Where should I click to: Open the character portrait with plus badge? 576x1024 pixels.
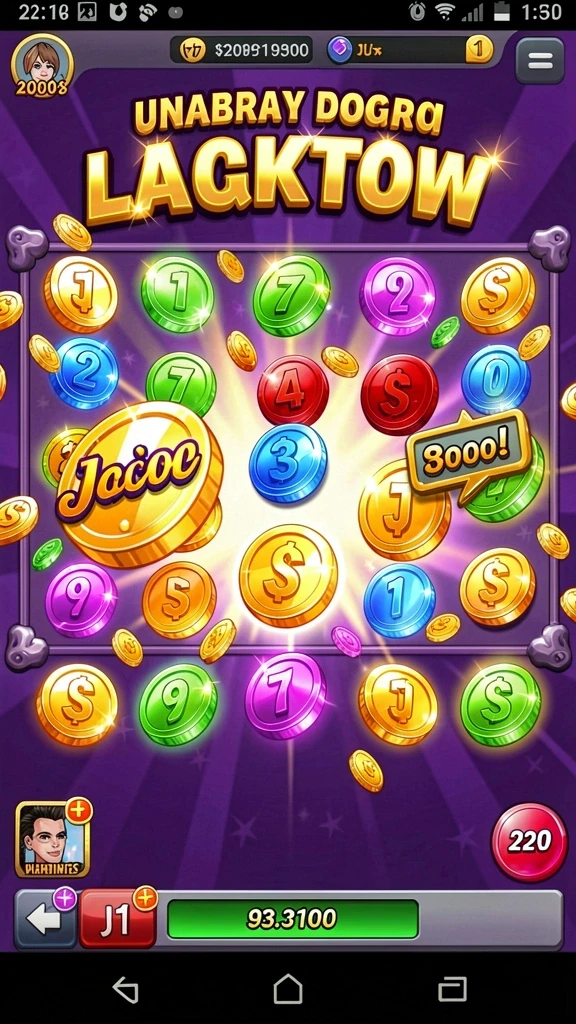click(x=52, y=839)
